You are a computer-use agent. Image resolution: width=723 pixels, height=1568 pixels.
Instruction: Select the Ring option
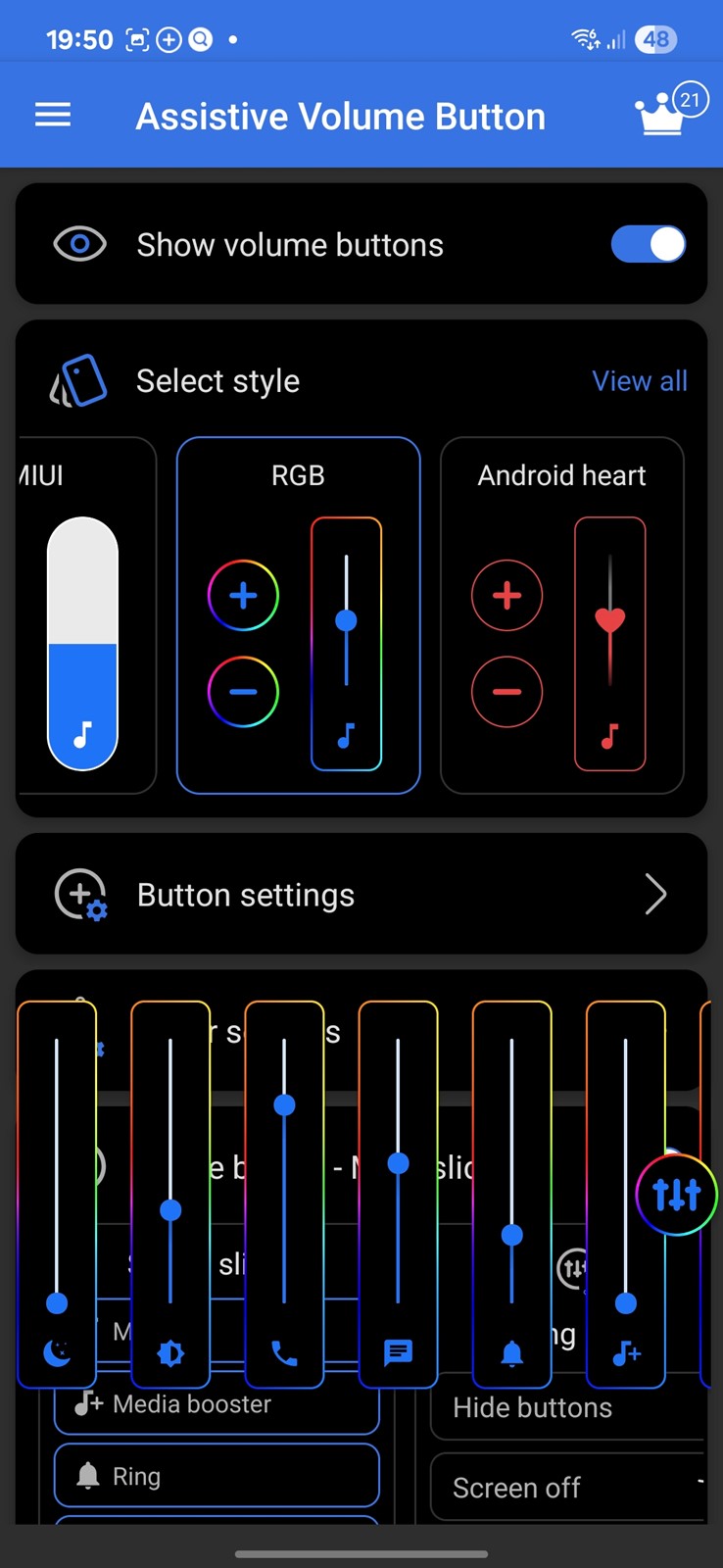click(216, 1476)
